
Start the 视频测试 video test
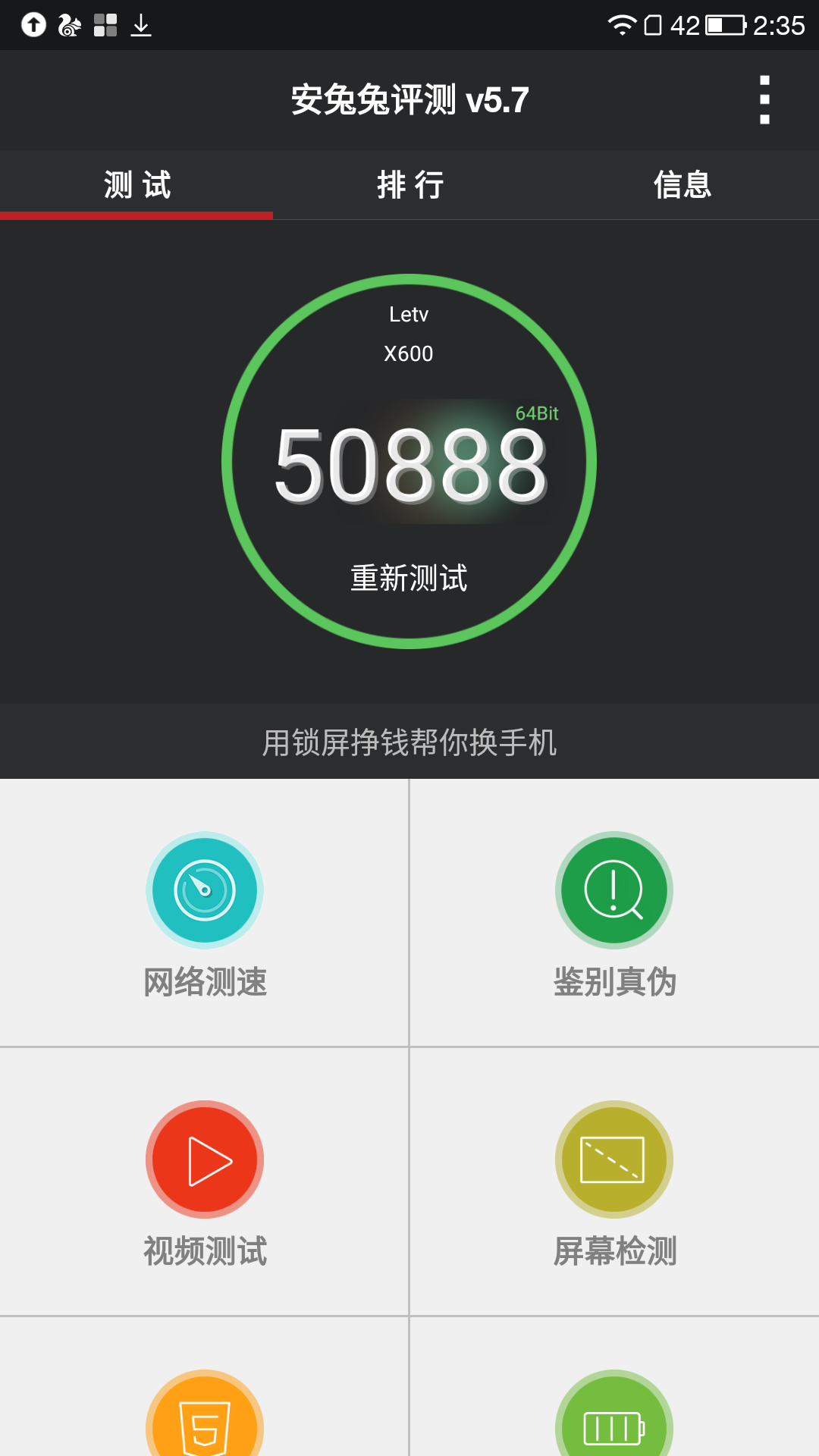(x=205, y=1181)
